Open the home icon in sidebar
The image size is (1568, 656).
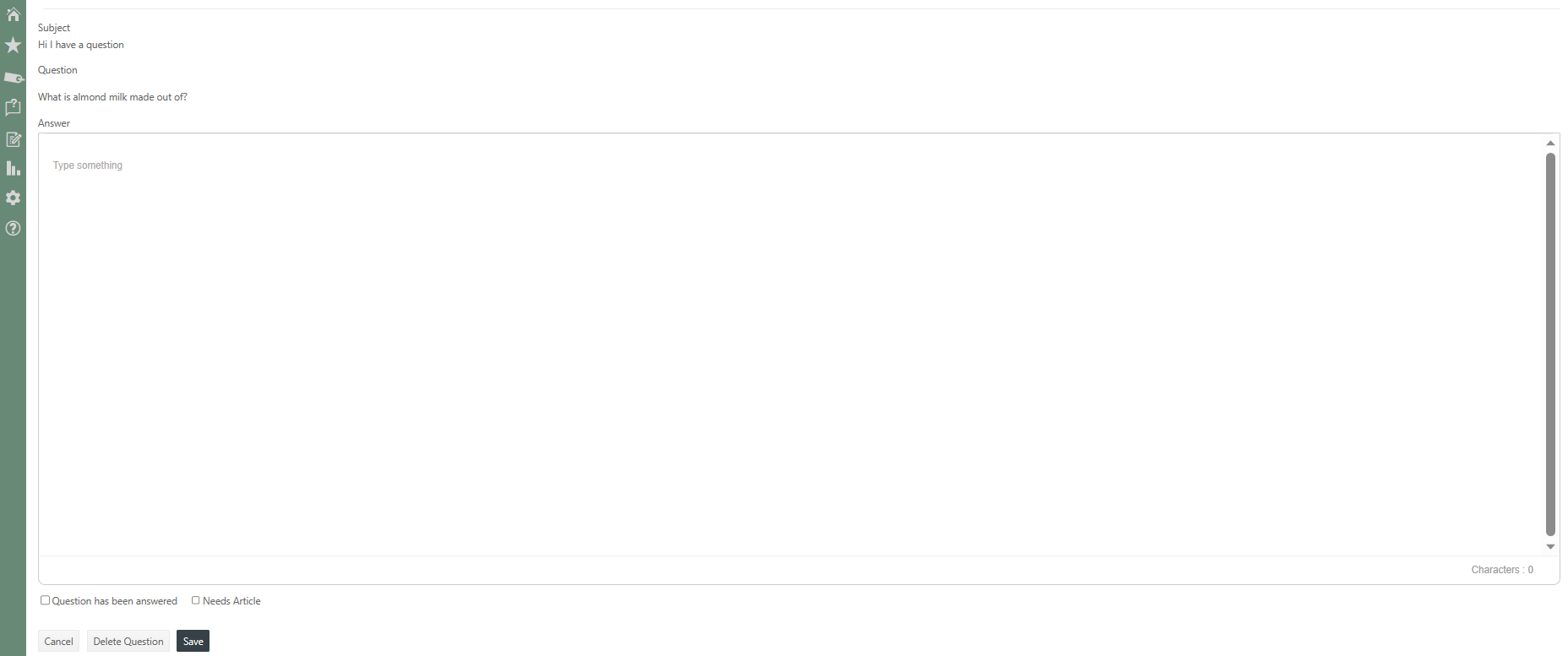click(x=13, y=14)
